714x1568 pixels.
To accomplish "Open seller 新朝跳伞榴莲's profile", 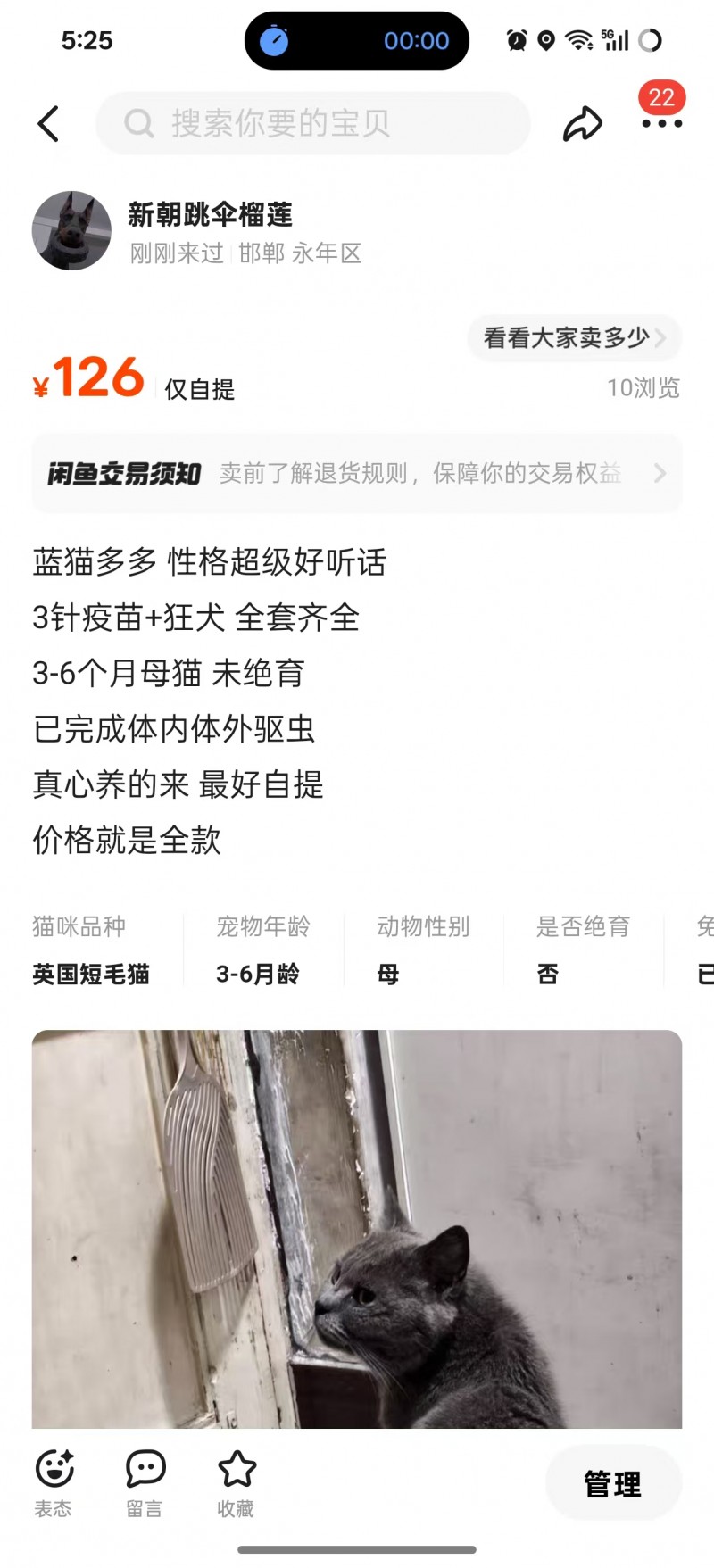I will (72, 230).
